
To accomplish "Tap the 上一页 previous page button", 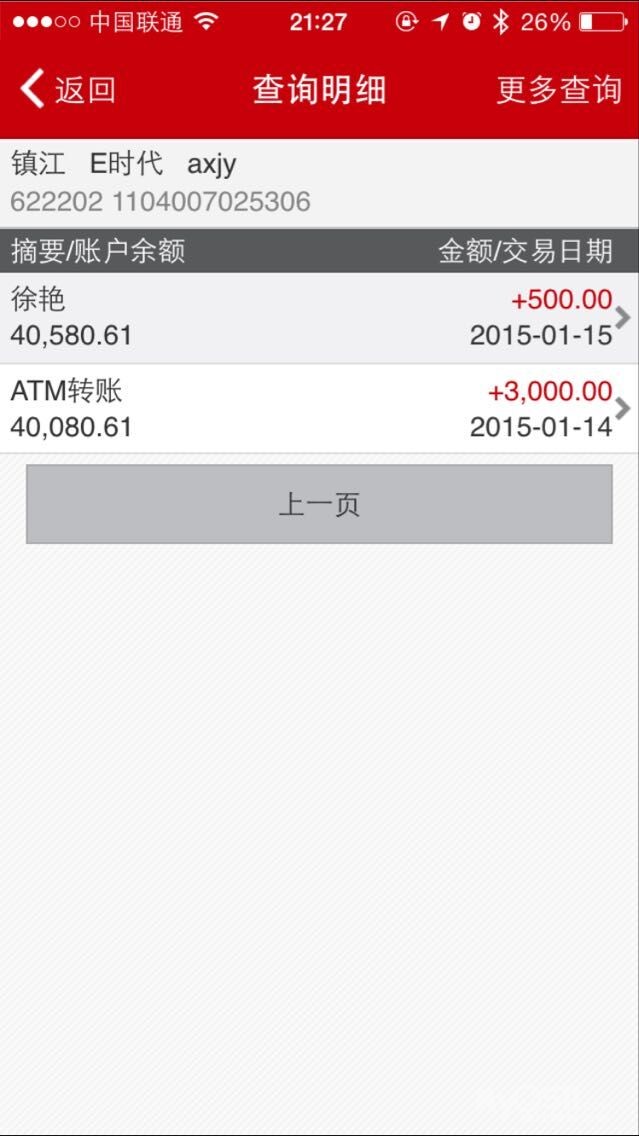I will [319, 505].
